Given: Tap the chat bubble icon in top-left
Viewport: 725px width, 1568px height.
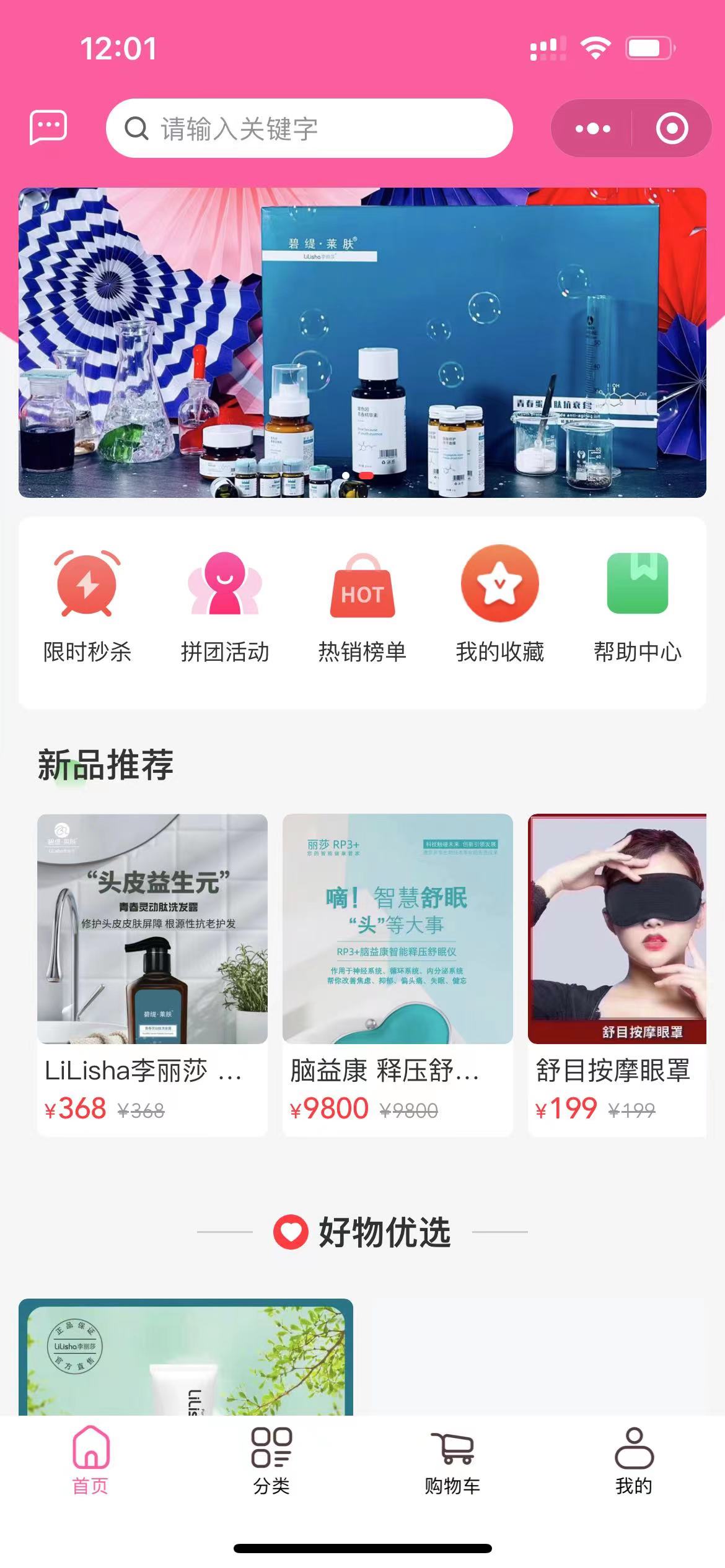Looking at the screenshot, I should pos(49,128).
